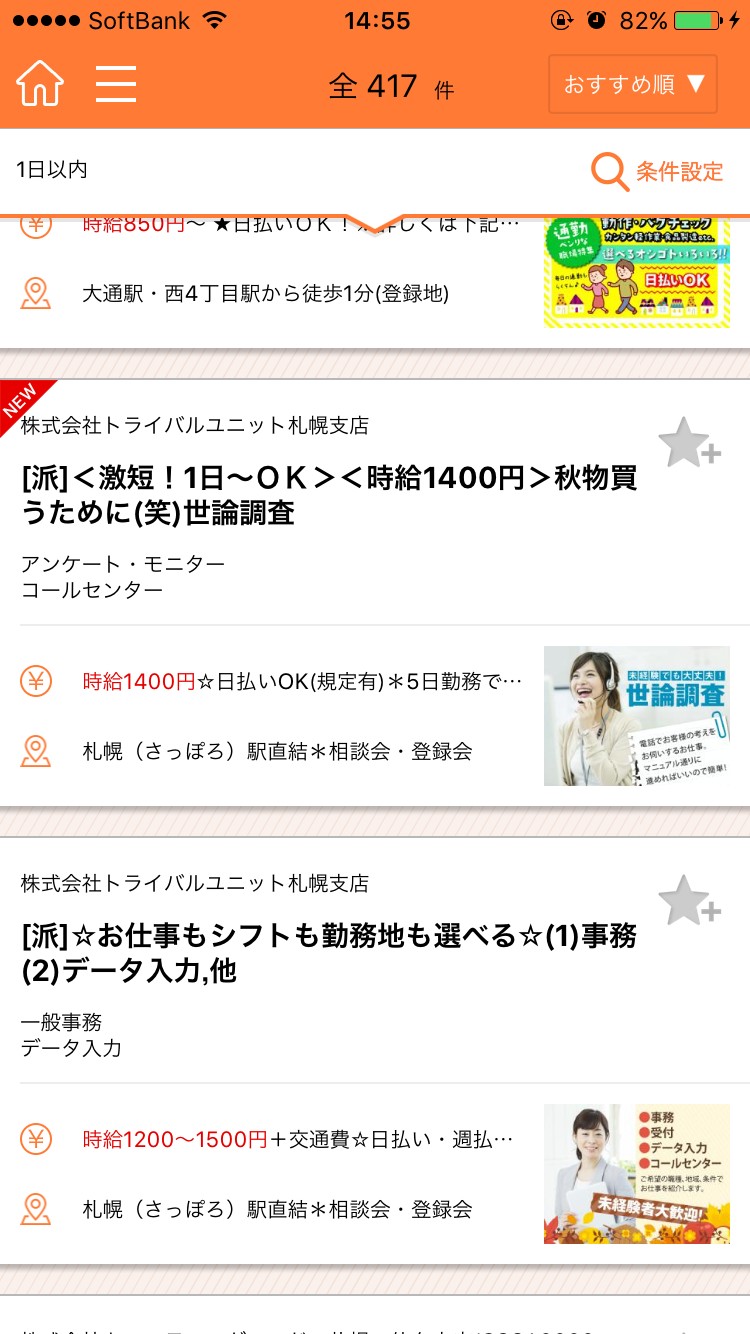Screen dimensions: 750x1334
Task: Go to the home screen icon
Action: pyautogui.click(x=40, y=85)
